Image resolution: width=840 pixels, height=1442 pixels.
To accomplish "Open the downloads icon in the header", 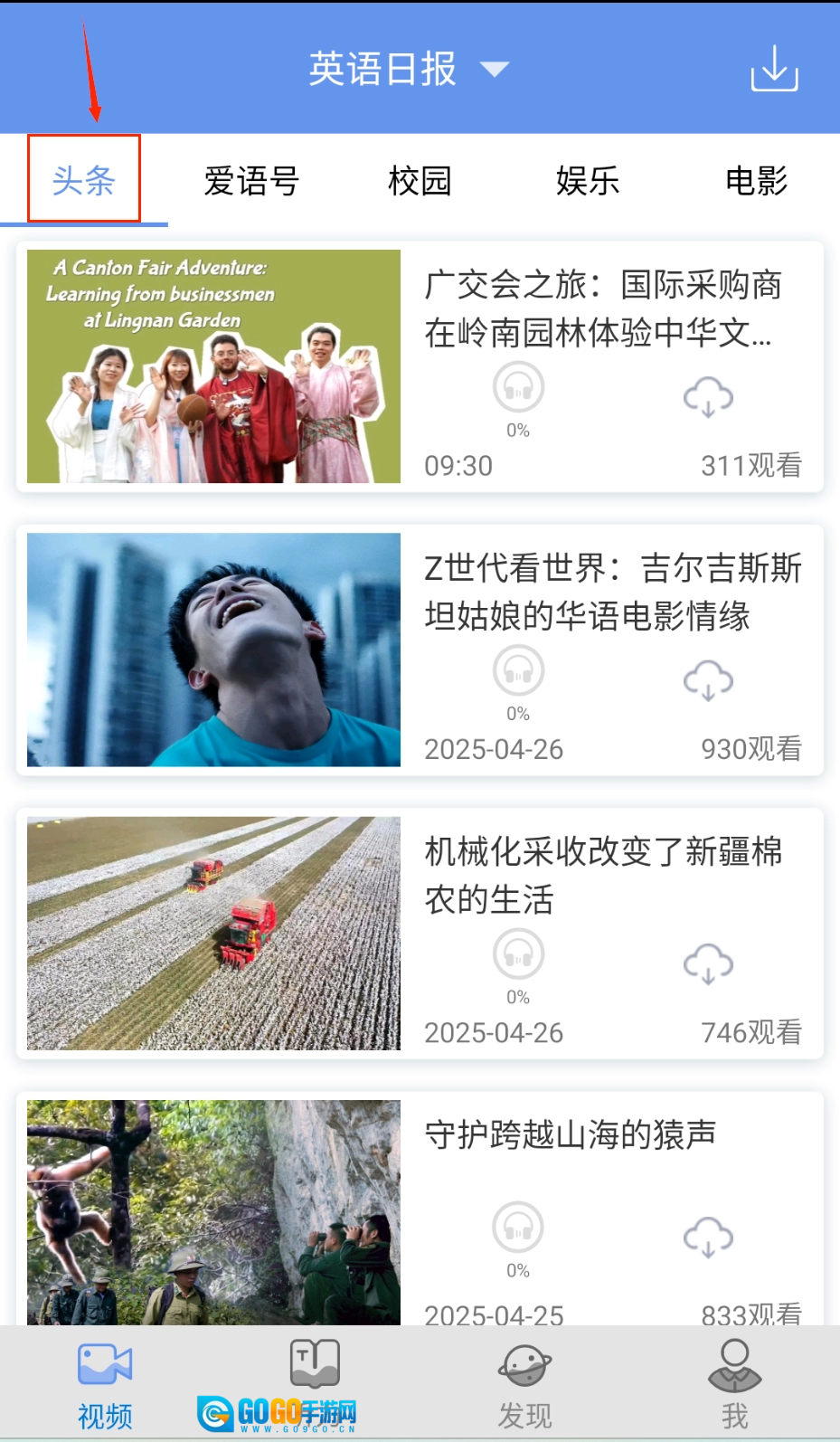I will point(774,69).
